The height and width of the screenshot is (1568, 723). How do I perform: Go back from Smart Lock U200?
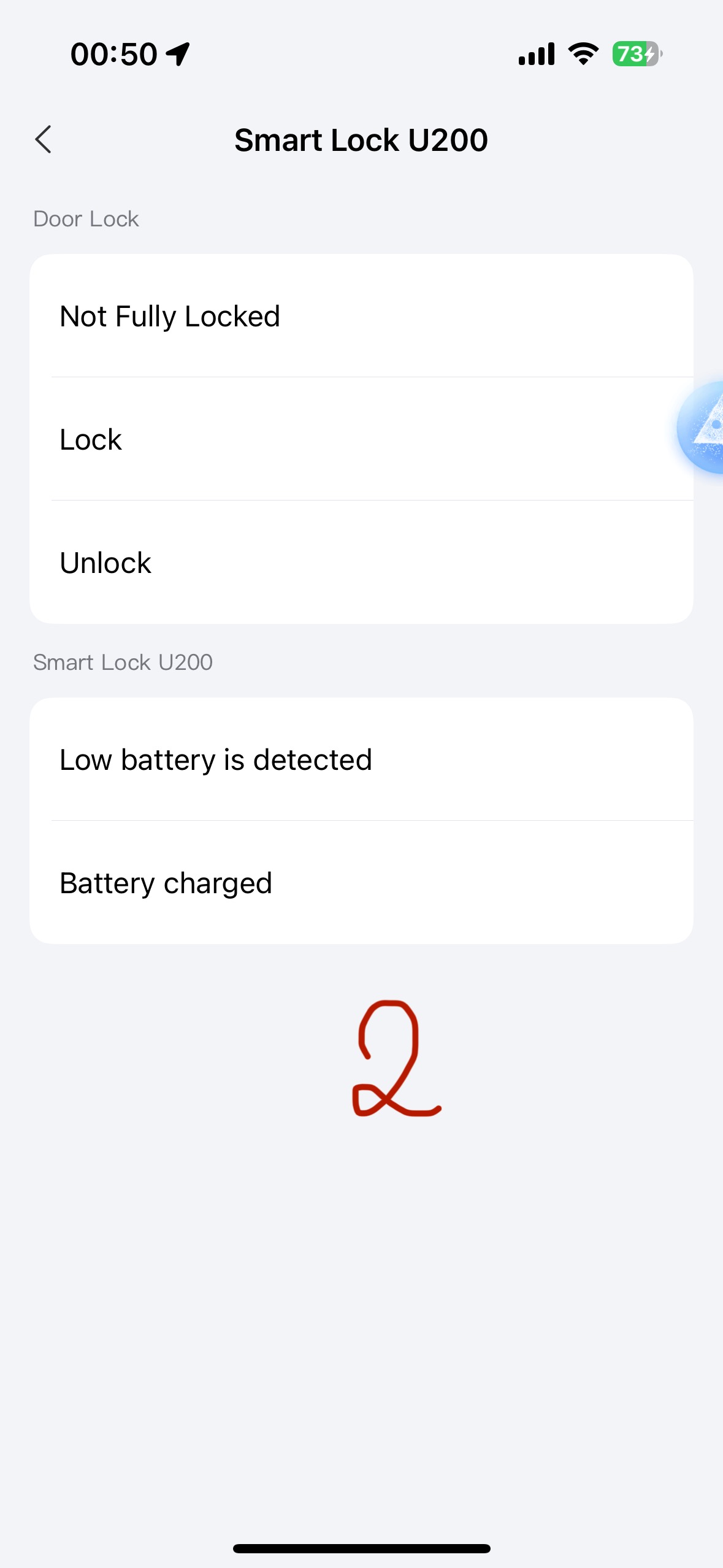tap(43, 140)
